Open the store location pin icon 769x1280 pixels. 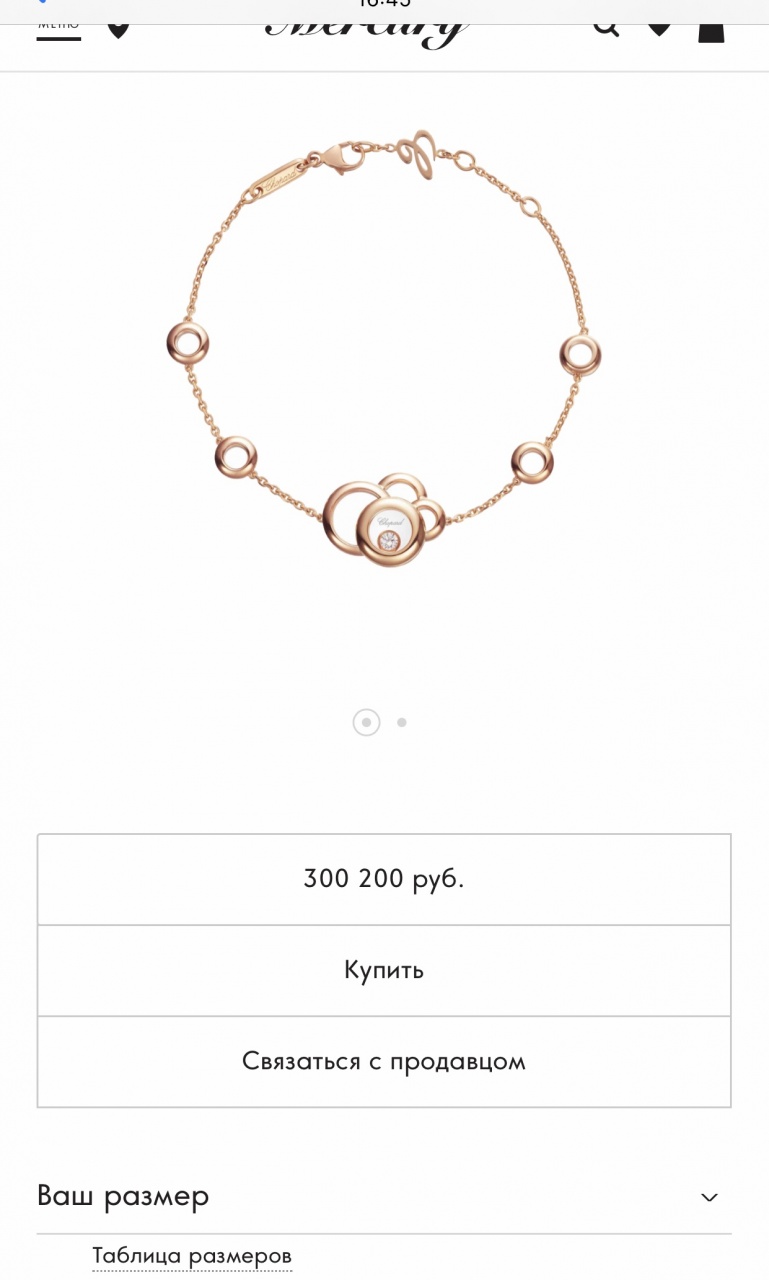(119, 26)
